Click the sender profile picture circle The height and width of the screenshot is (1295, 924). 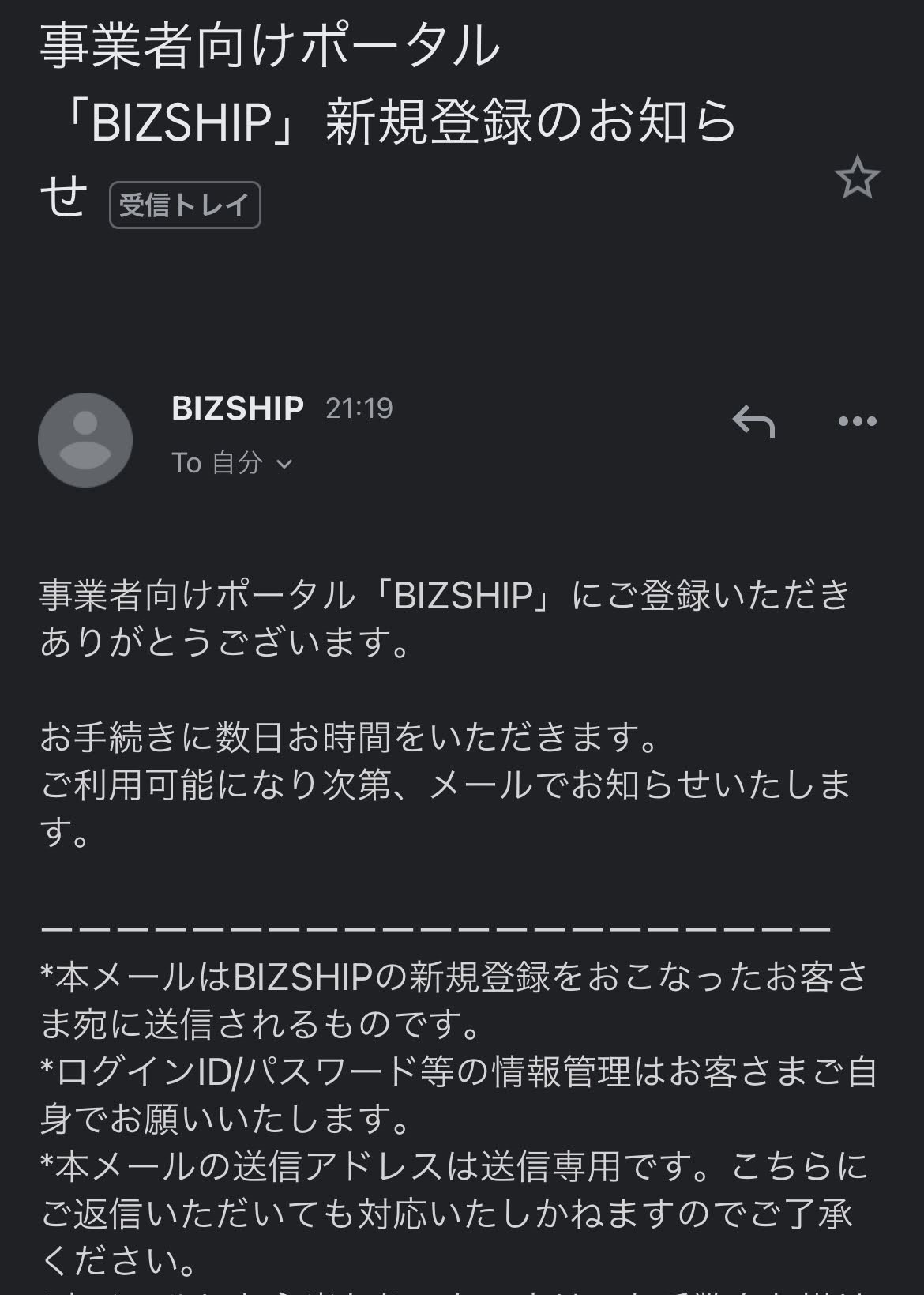[85, 439]
